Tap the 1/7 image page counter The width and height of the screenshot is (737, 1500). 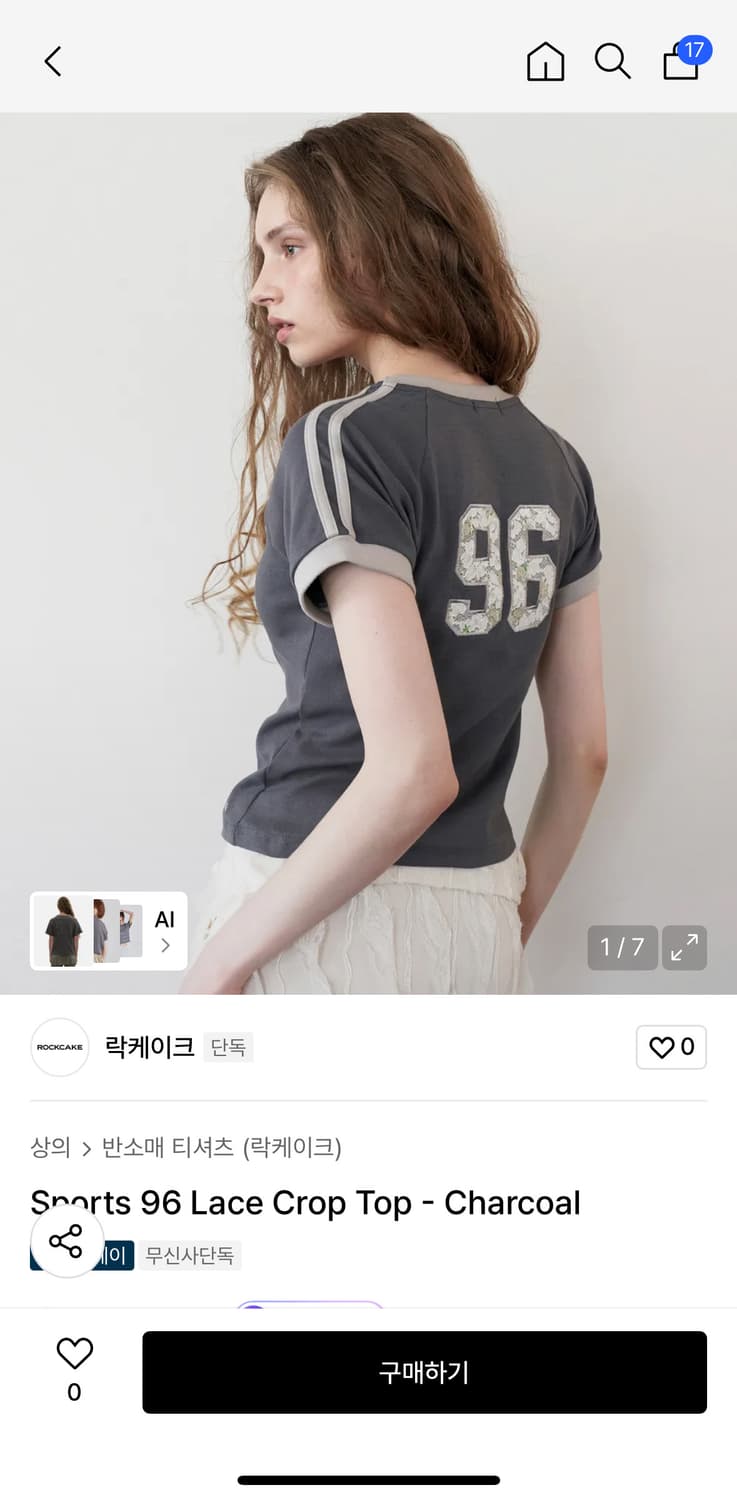(622, 947)
